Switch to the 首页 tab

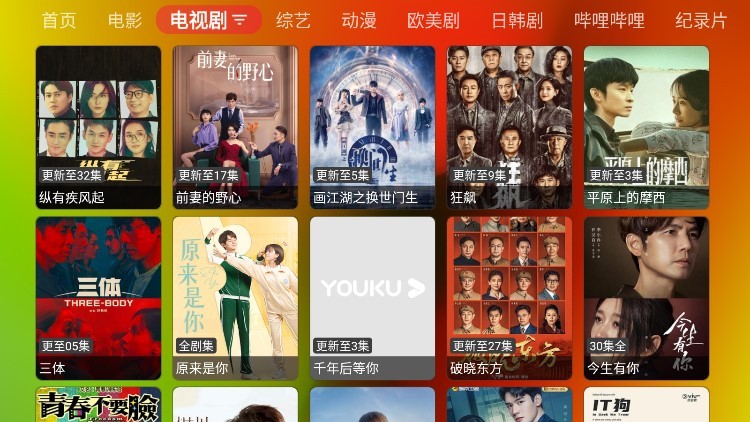(x=59, y=20)
